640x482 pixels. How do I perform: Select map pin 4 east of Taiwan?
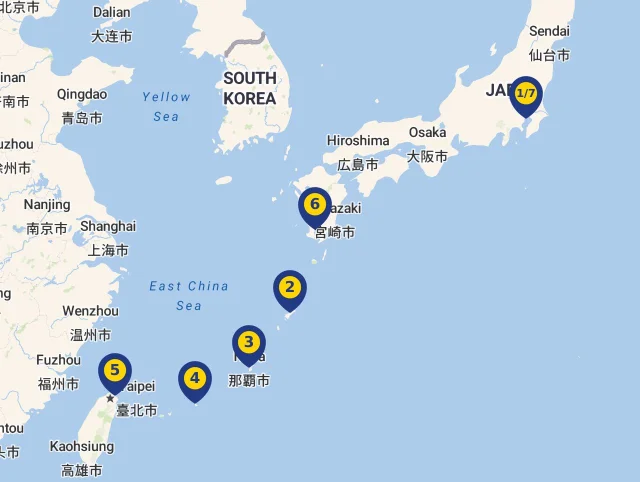tap(195, 379)
